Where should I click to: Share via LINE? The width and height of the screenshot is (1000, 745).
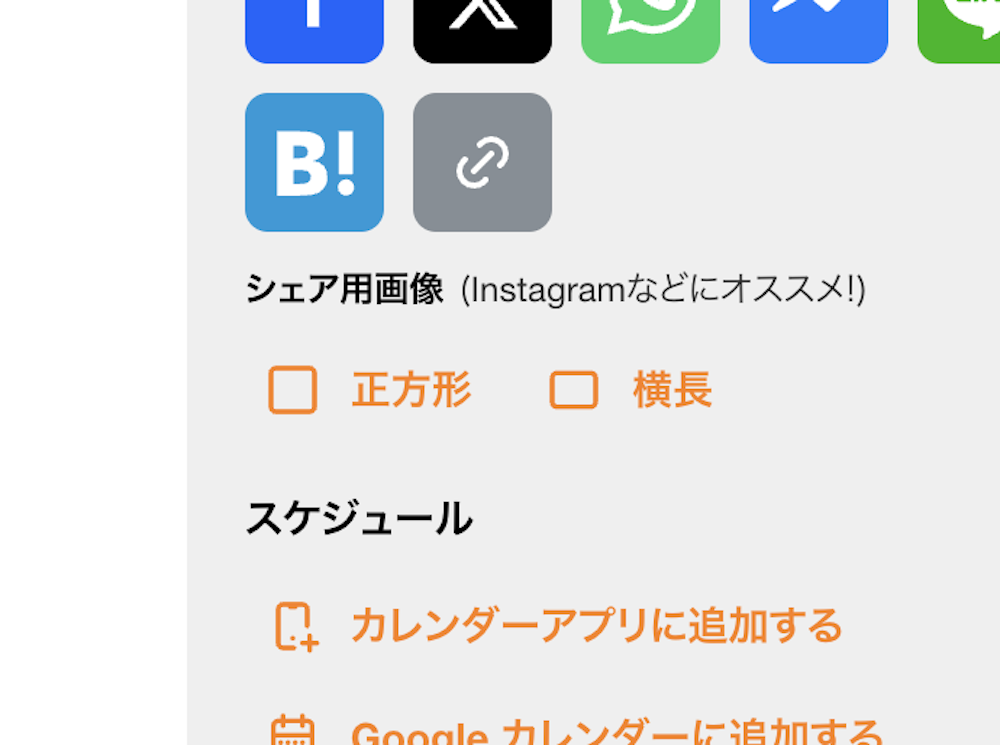960,30
